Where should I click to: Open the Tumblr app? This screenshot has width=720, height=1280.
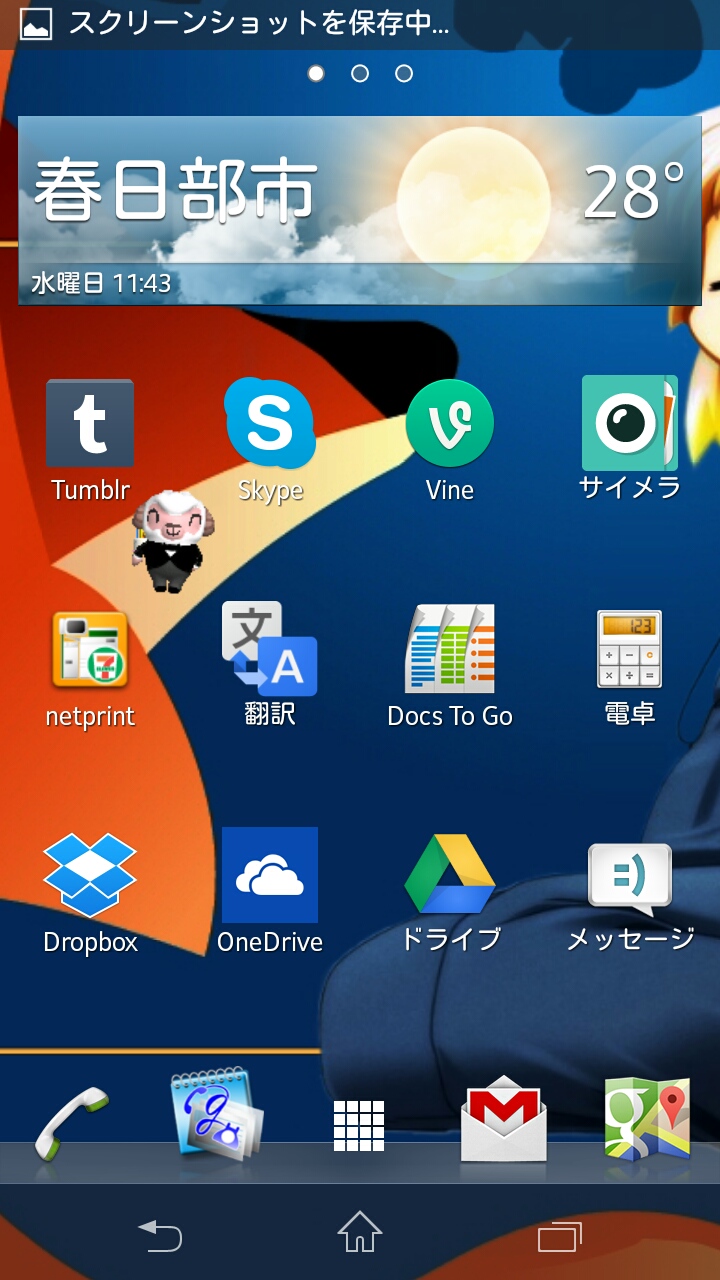click(90, 424)
